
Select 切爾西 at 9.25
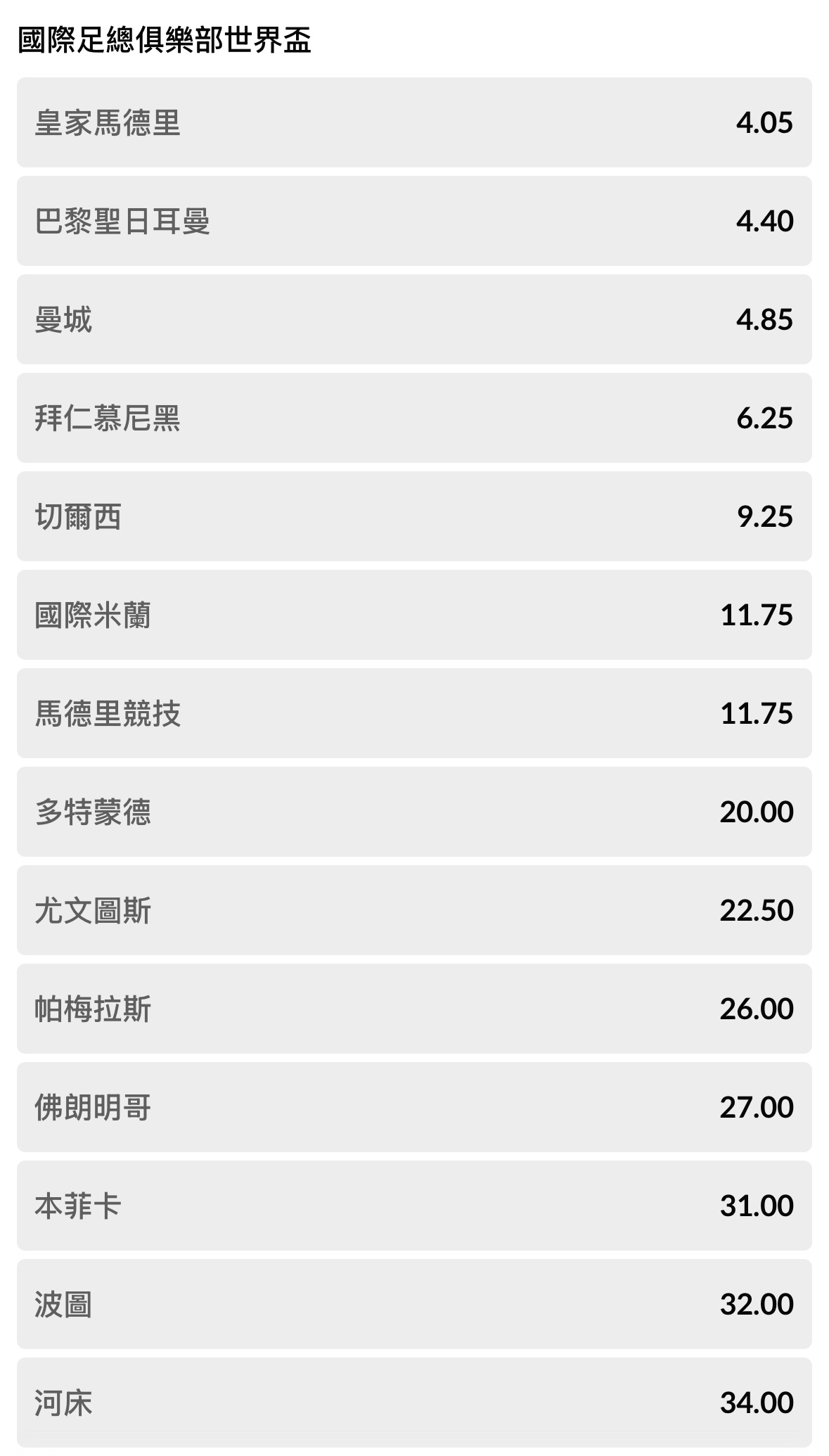[414, 516]
